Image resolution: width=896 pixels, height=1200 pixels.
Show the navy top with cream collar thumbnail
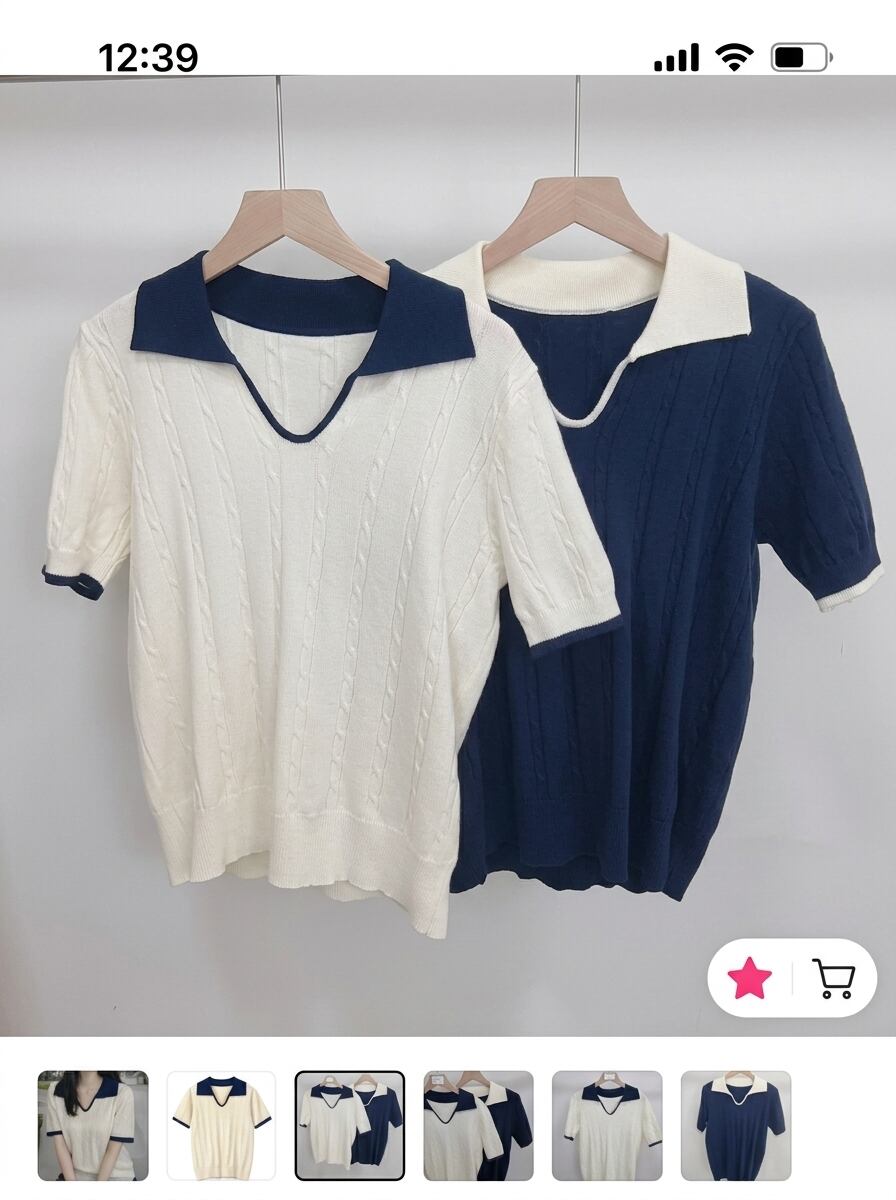(x=736, y=1125)
